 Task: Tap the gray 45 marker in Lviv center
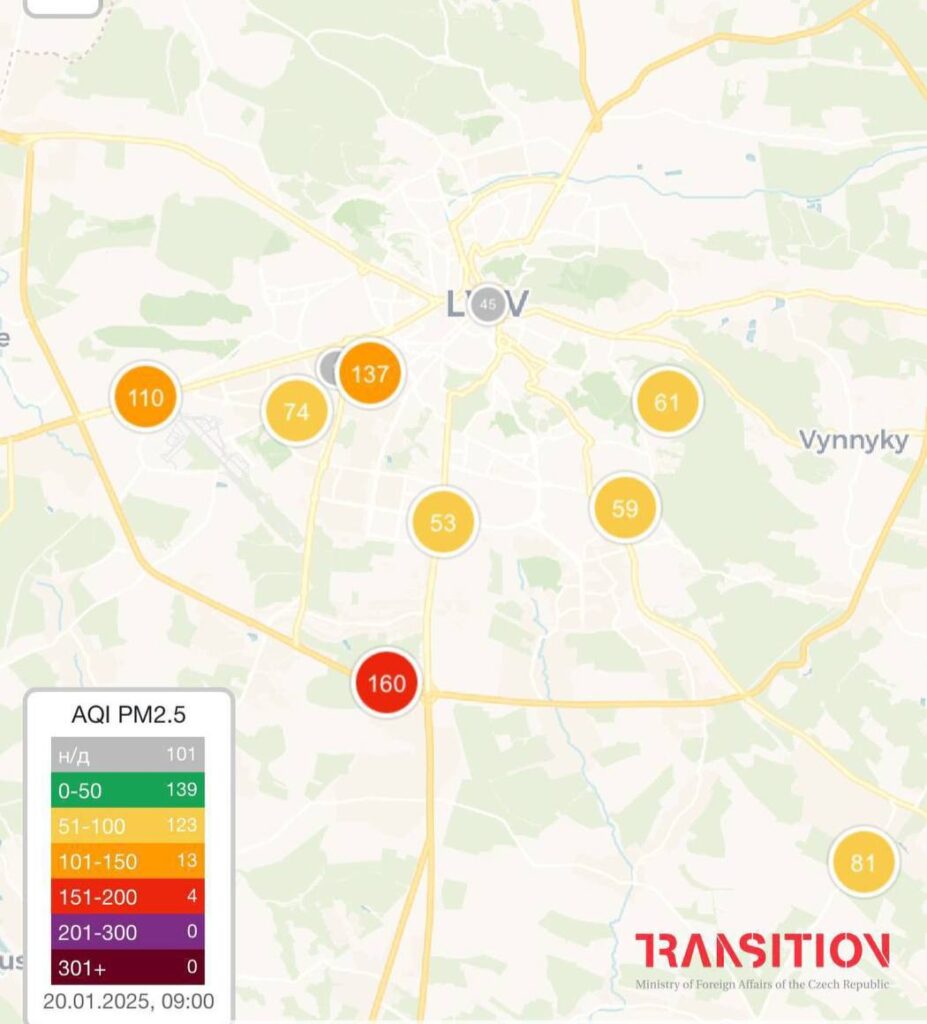[x=488, y=303]
